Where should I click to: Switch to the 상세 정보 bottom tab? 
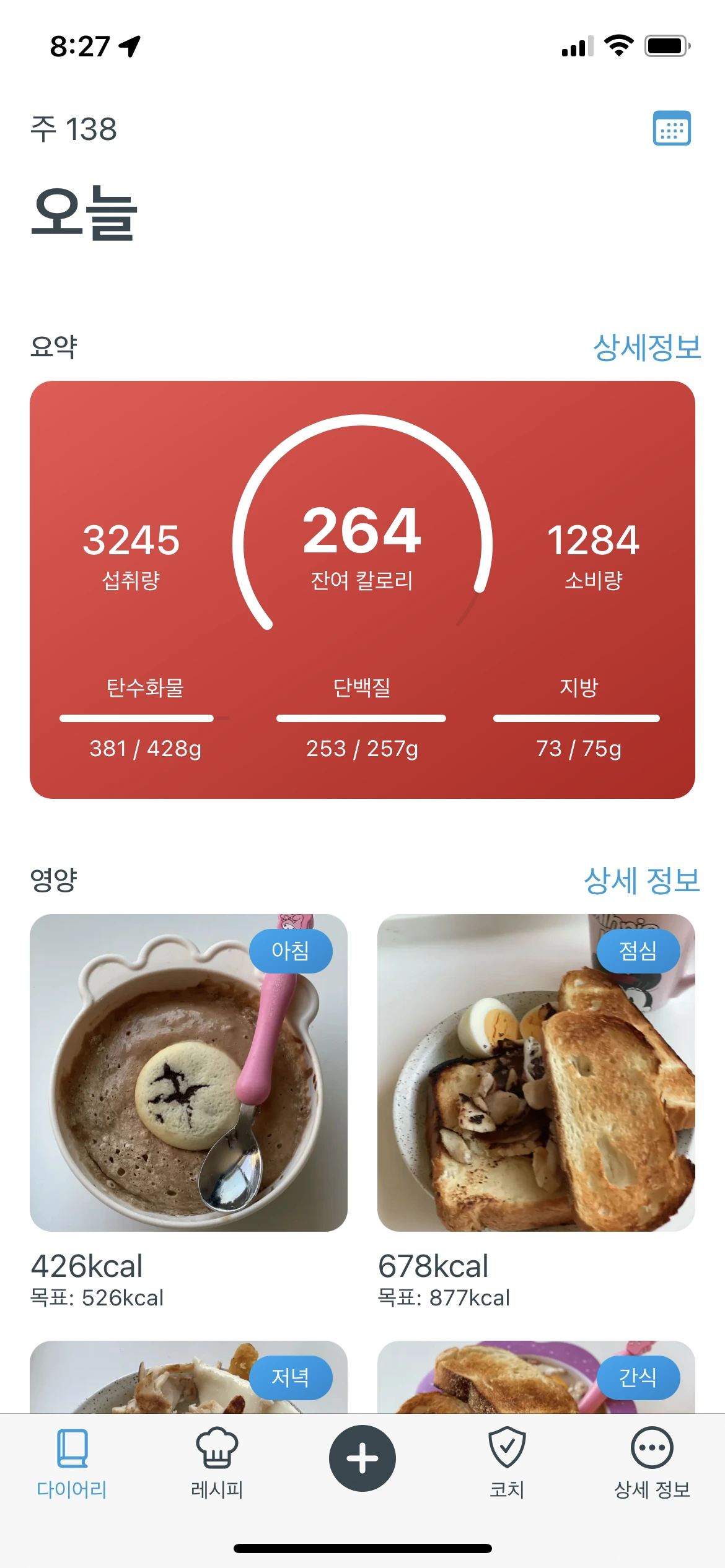652,1463
